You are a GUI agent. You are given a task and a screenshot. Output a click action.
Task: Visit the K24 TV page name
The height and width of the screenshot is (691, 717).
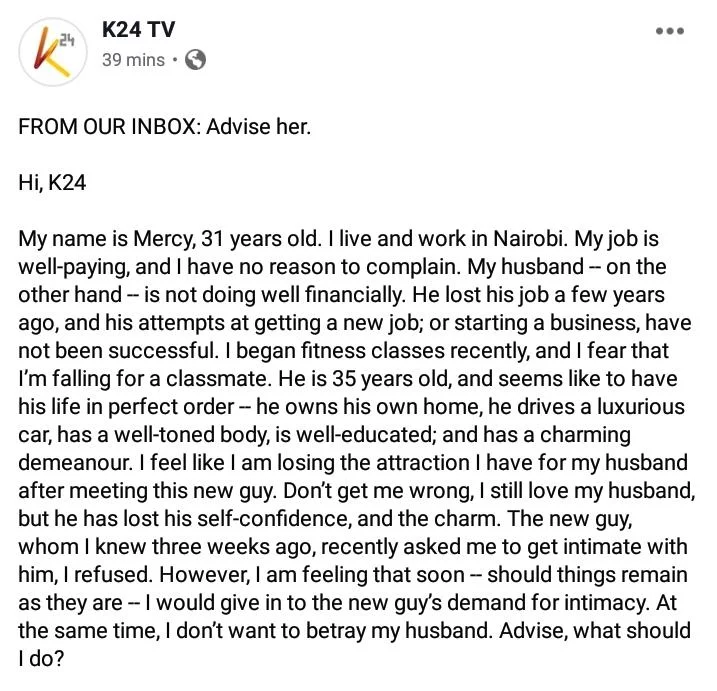pos(138,29)
